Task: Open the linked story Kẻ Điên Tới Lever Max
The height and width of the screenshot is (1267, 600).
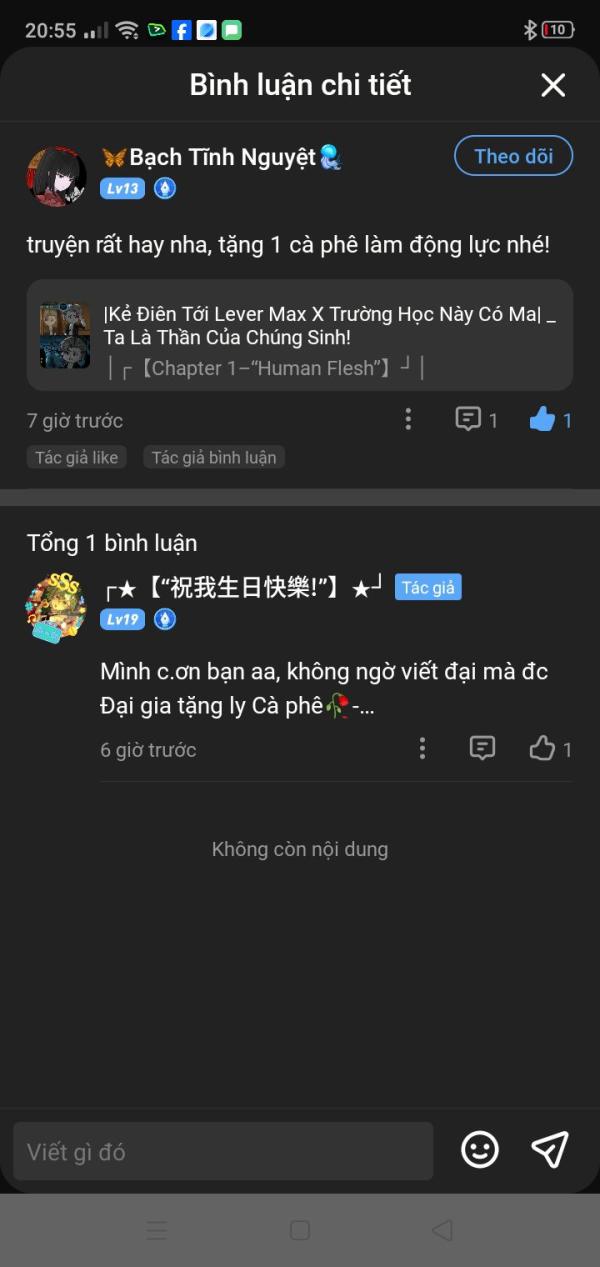Action: coord(300,335)
